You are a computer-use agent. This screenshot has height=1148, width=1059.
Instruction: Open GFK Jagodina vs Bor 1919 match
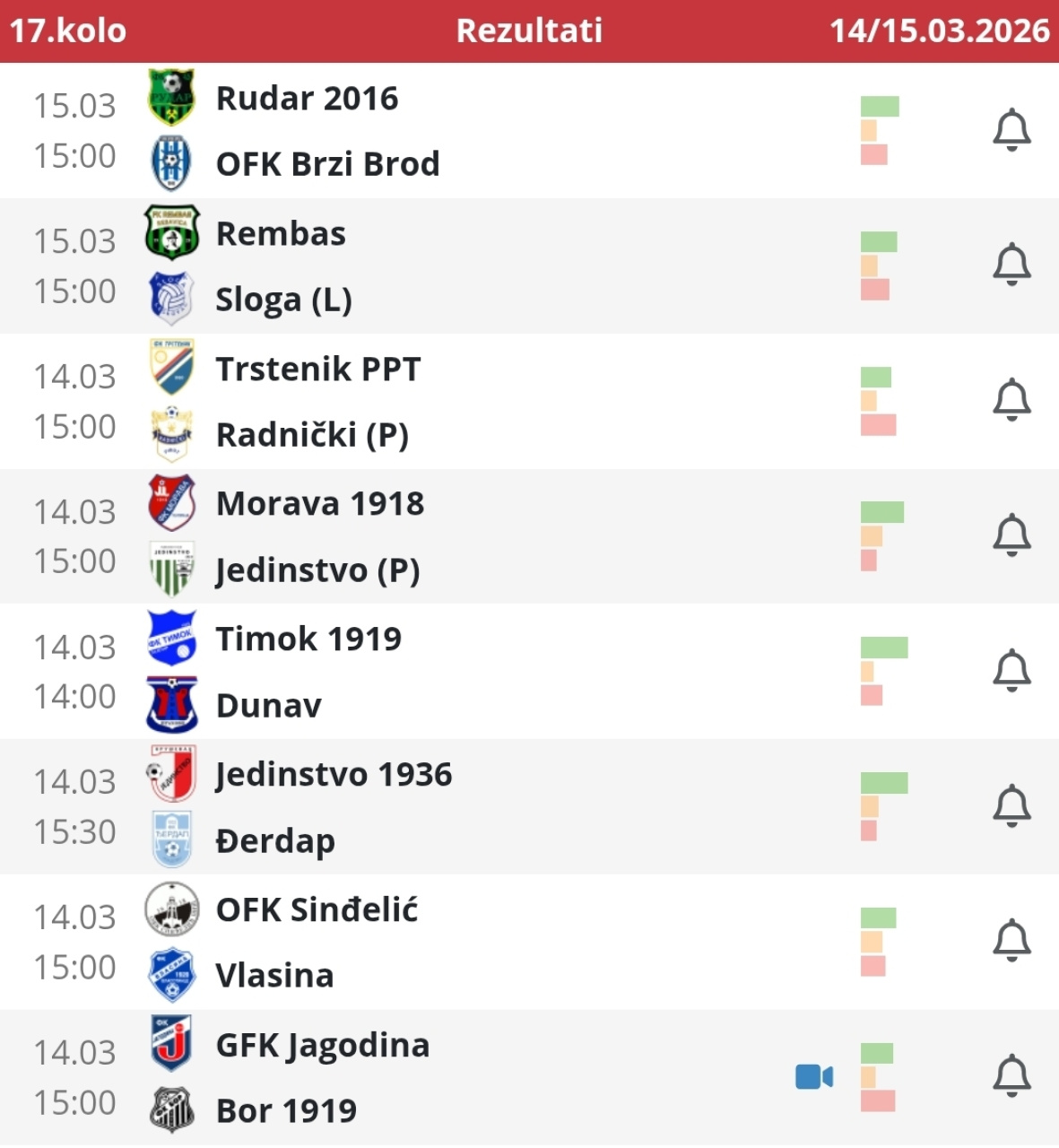(448, 1078)
